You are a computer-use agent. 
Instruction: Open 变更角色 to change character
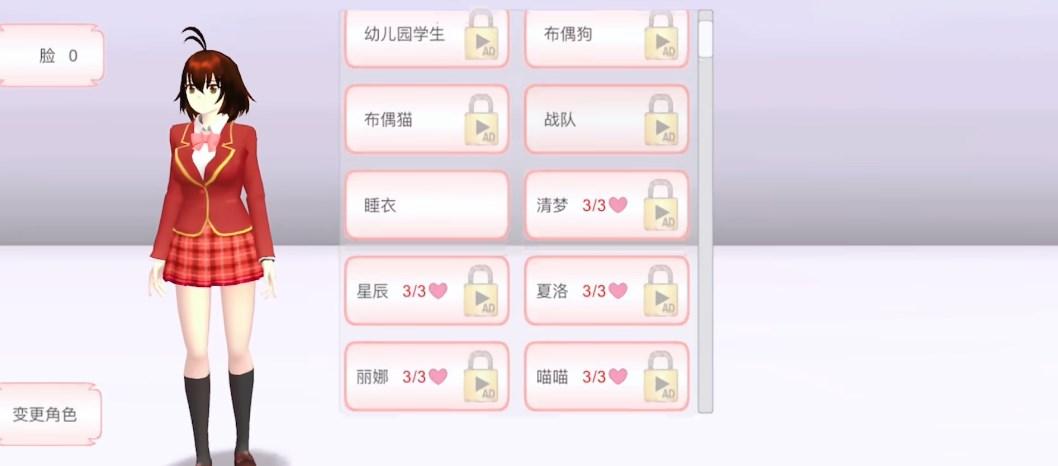pos(47,413)
